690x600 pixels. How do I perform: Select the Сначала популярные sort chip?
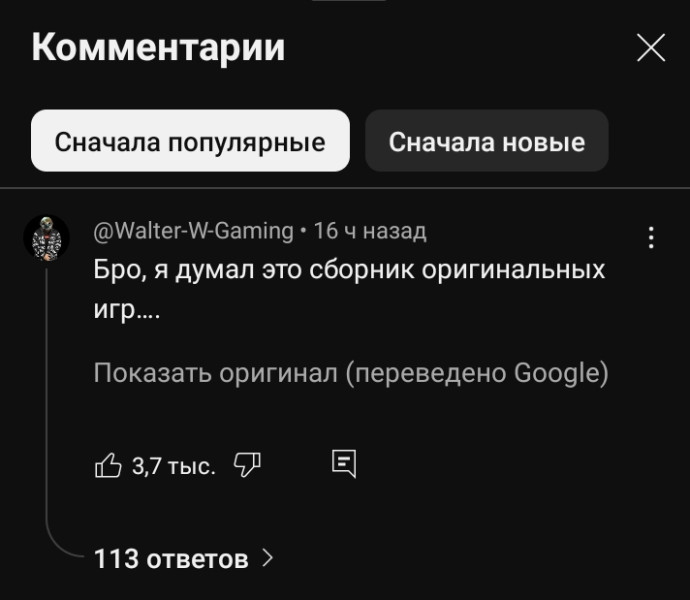tap(190, 142)
